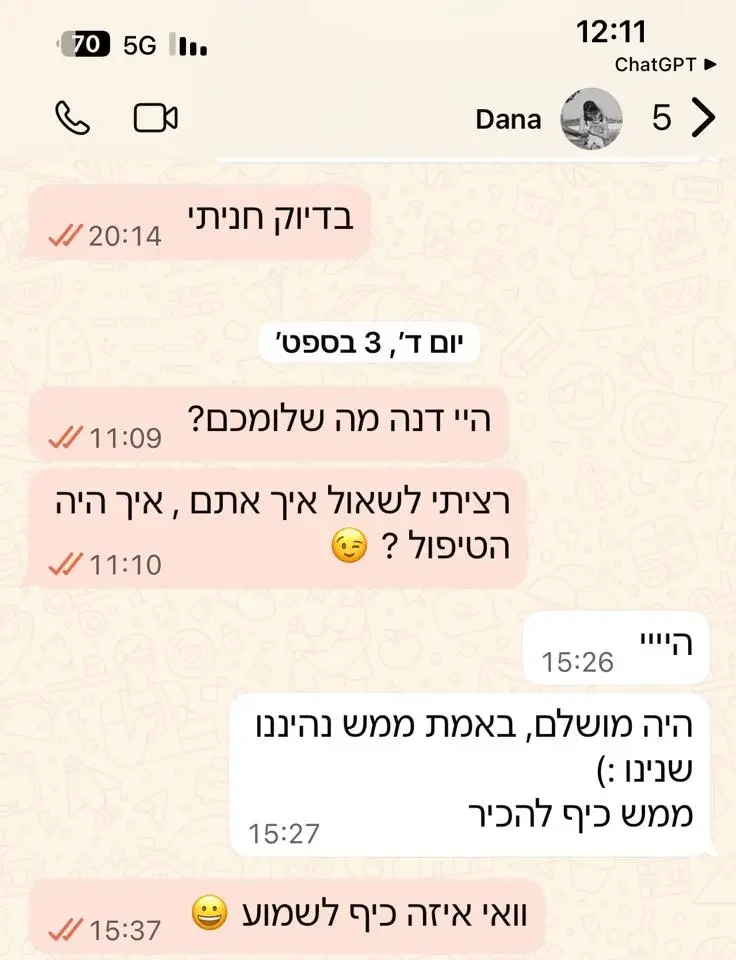Tap the clock showing 12:11
736x960 pixels.
[613, 33]
